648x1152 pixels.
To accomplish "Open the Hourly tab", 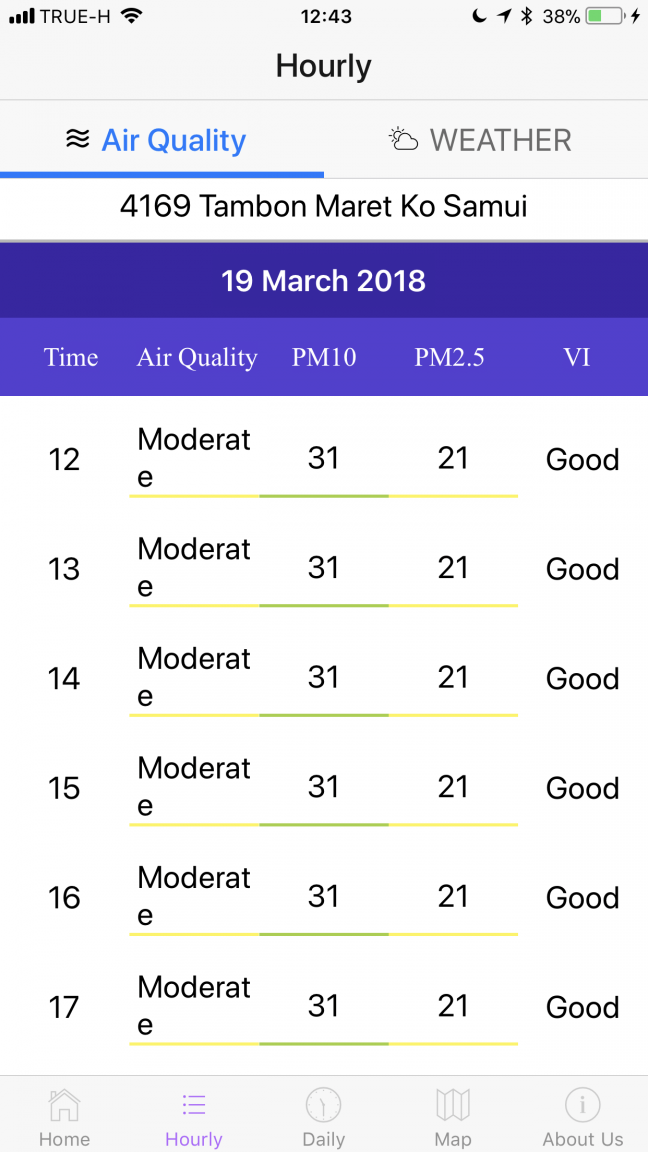I will (x=194, y=1116).
